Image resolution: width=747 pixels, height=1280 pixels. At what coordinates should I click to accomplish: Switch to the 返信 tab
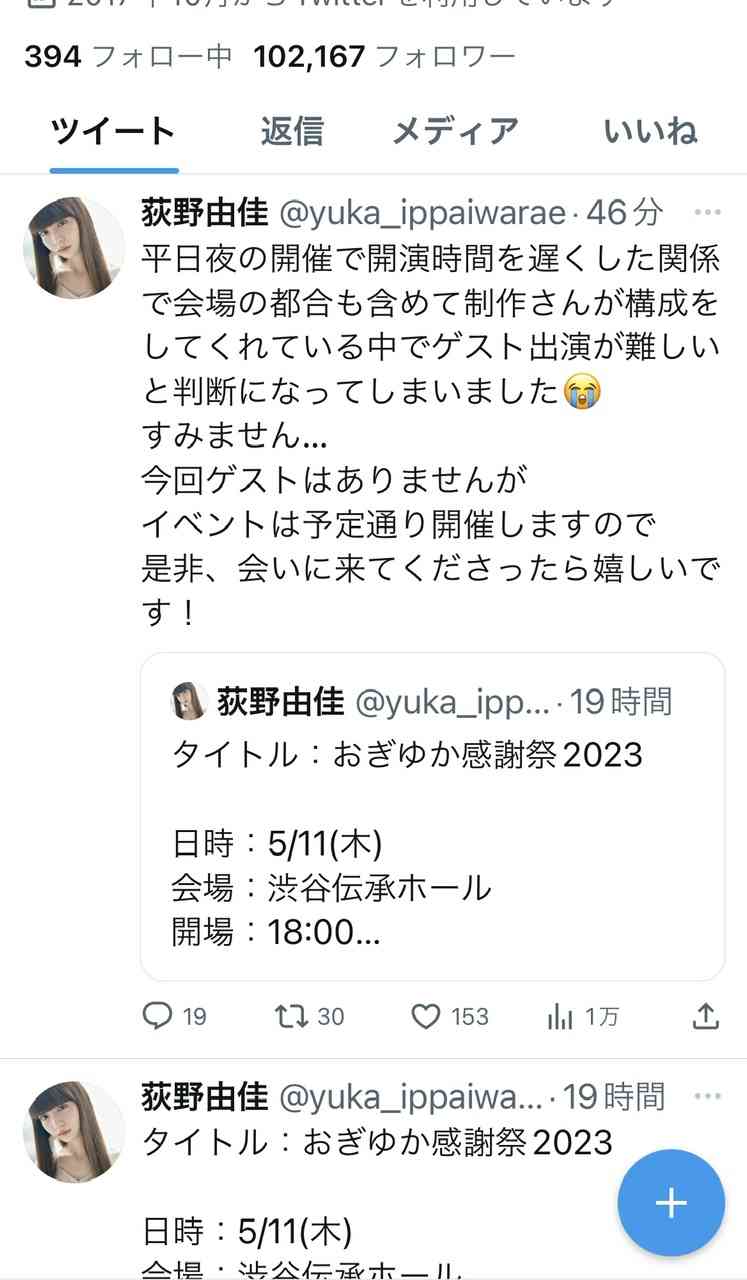pyautogui.click(x=292, y=131)
